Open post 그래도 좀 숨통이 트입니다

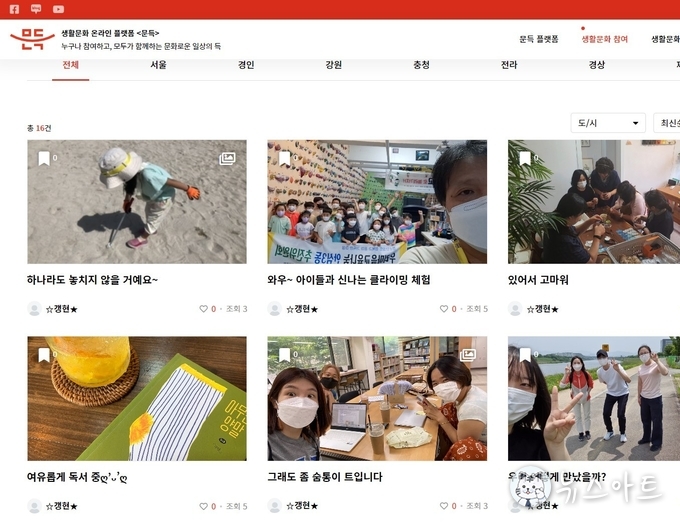coord(324,477)
